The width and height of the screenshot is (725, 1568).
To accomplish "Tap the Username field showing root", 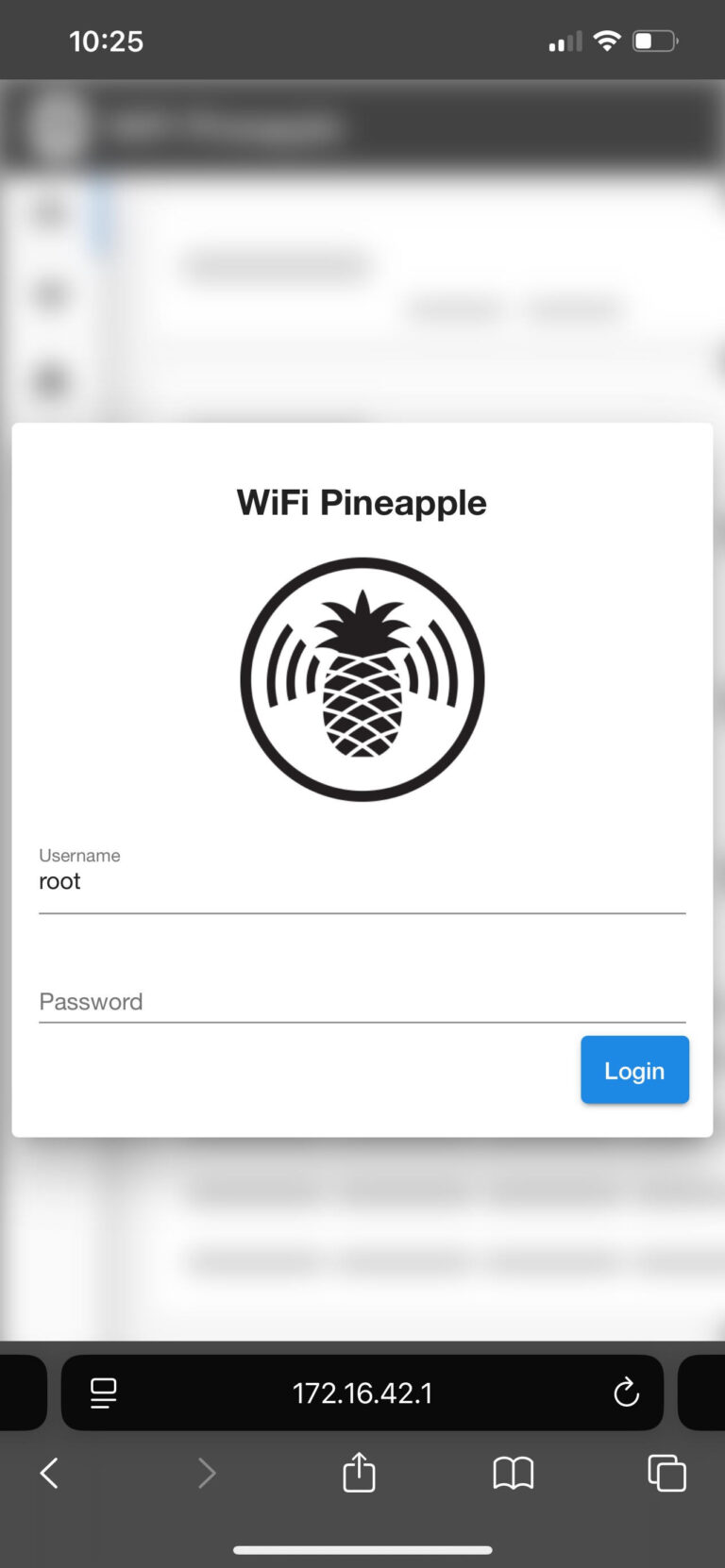I will click(x=362, y=882).
